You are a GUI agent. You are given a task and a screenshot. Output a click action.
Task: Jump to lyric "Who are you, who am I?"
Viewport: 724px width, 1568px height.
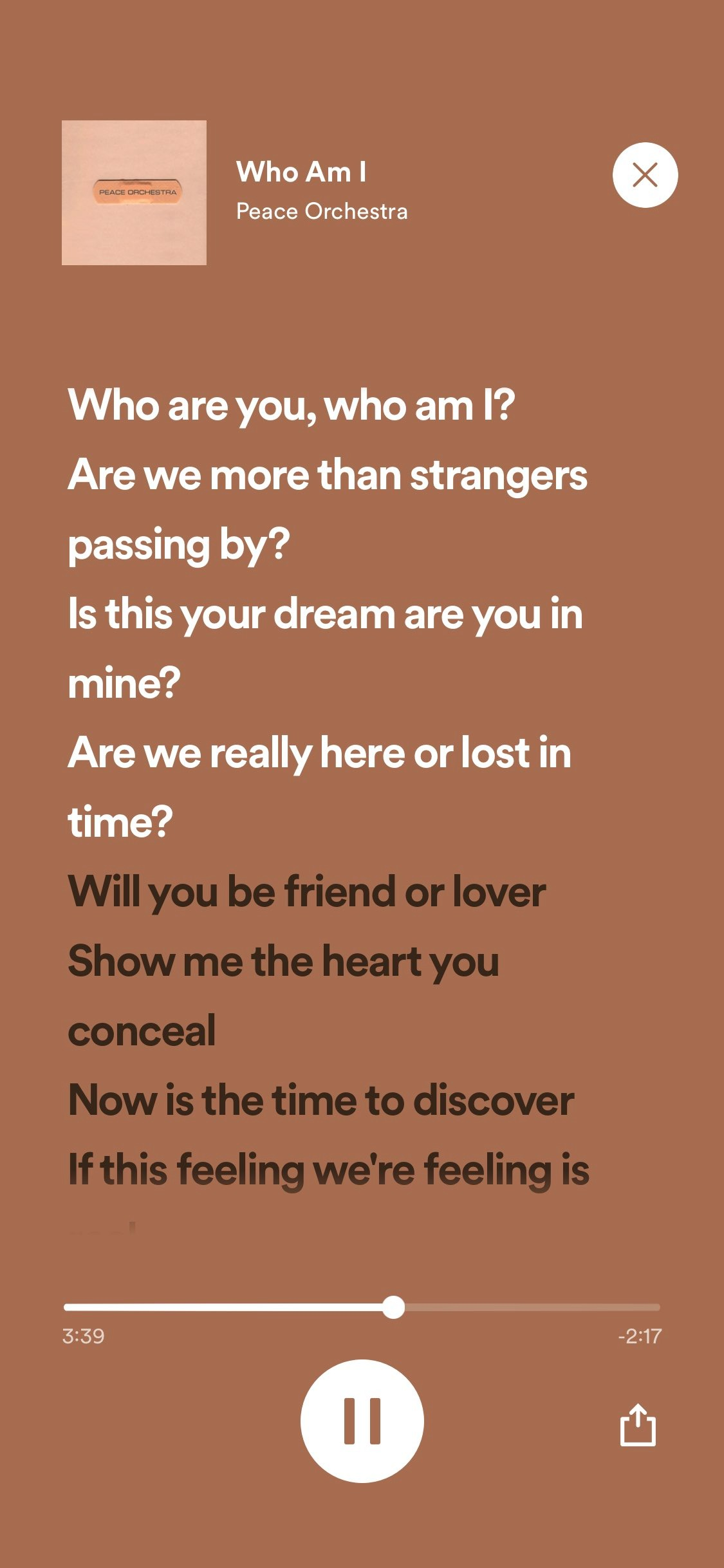pyautogui.click(x=292, y=406)
